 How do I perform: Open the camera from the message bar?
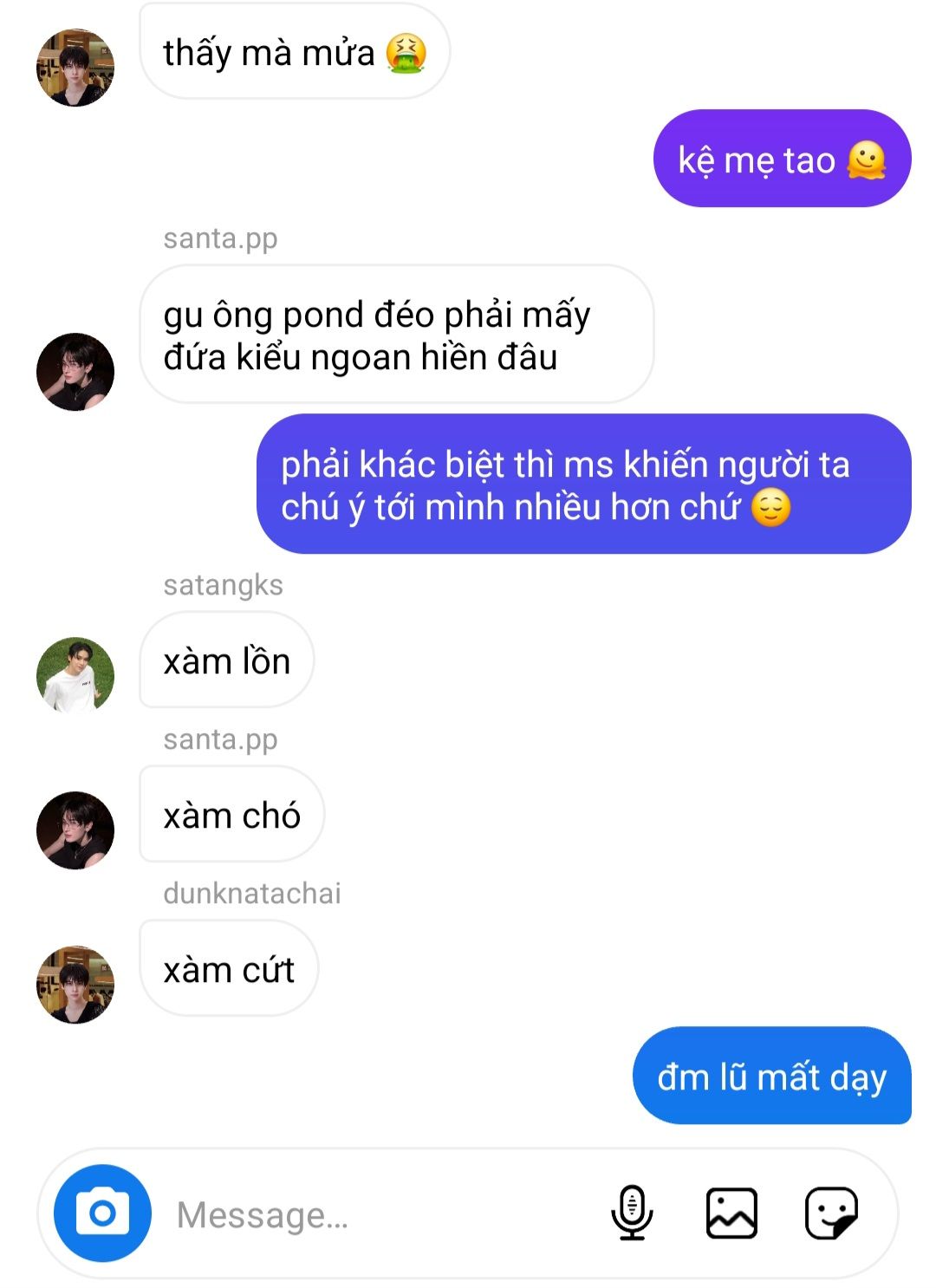pos(102,1213)
